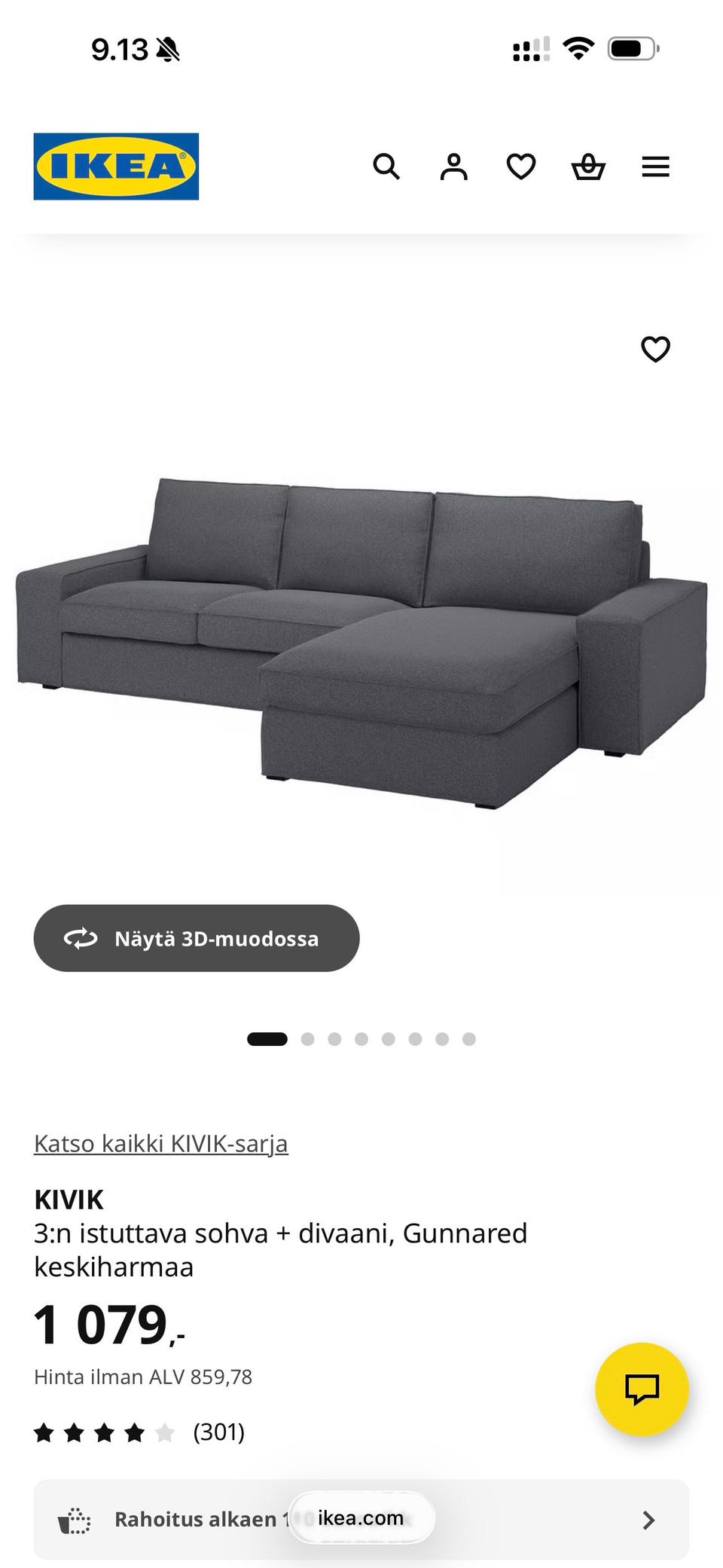The height and width of the screenshot is (1568, 723).
Task: Open the shopping bag icon
Action: pos(587,166)
